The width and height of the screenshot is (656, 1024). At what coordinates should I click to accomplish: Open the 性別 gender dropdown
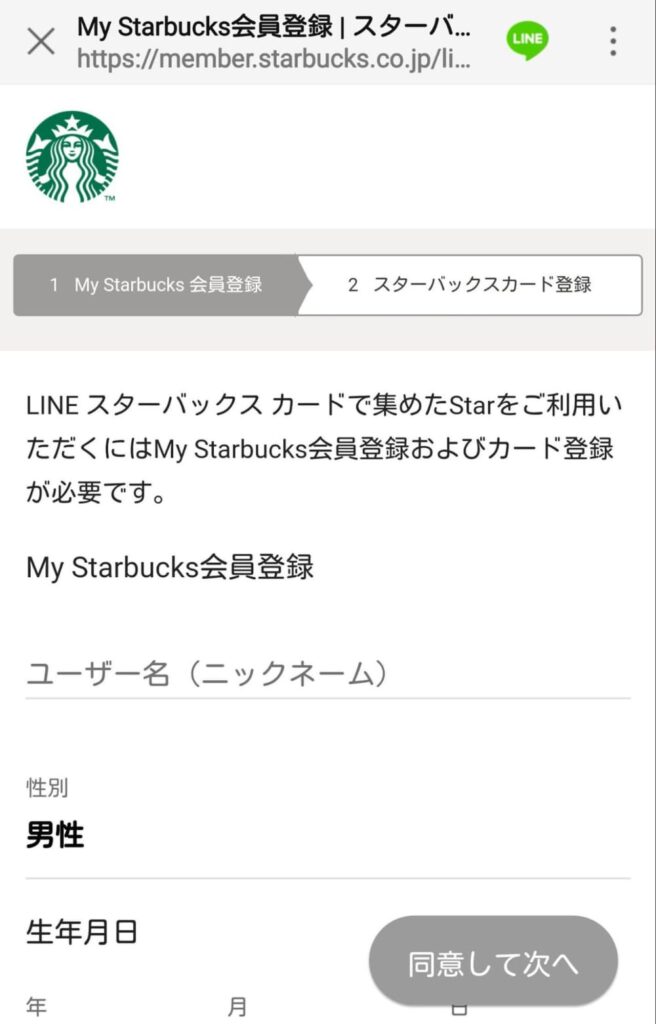tap(327, 836)
